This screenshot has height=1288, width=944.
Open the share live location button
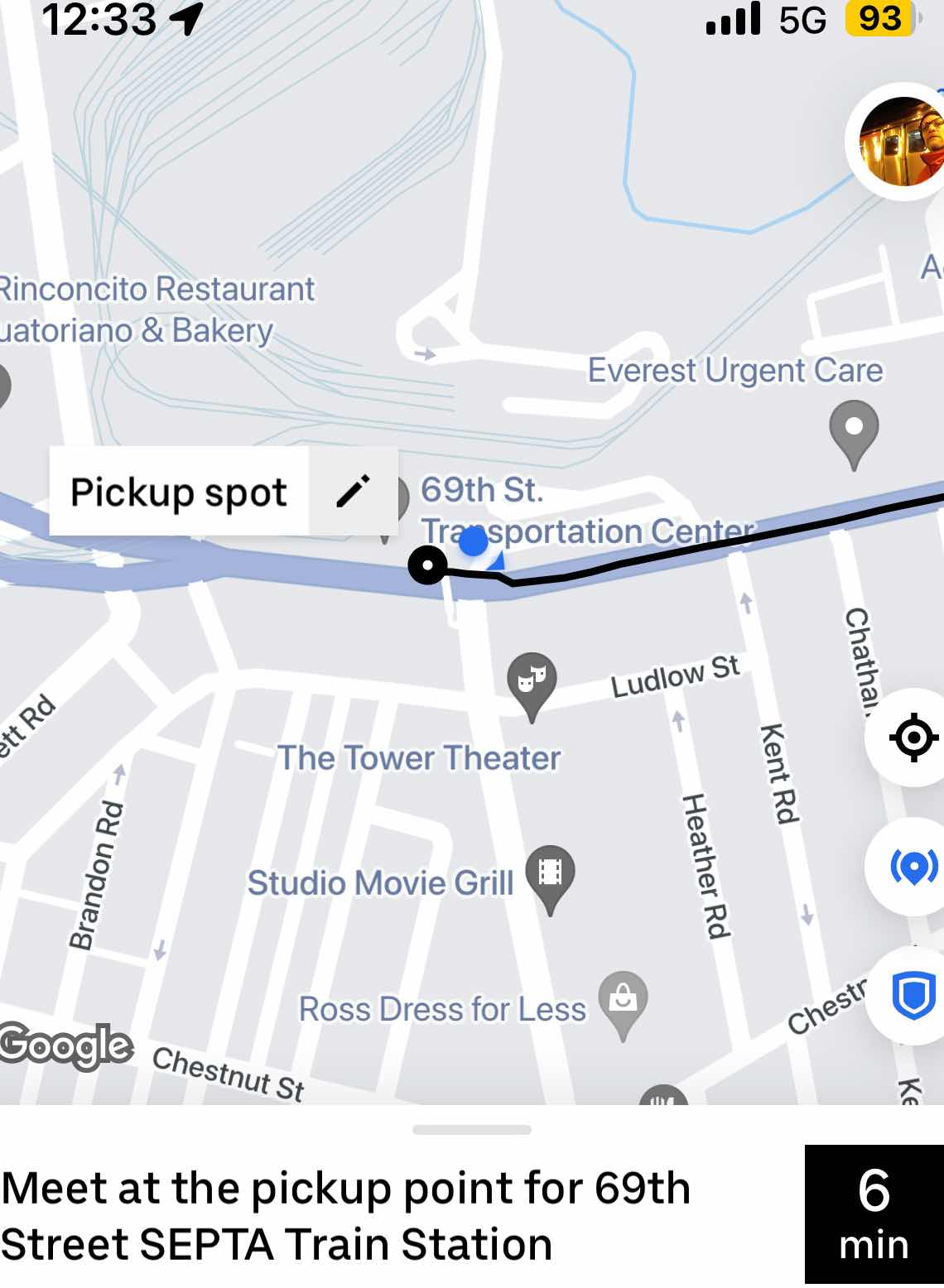(x=913, y=867)
